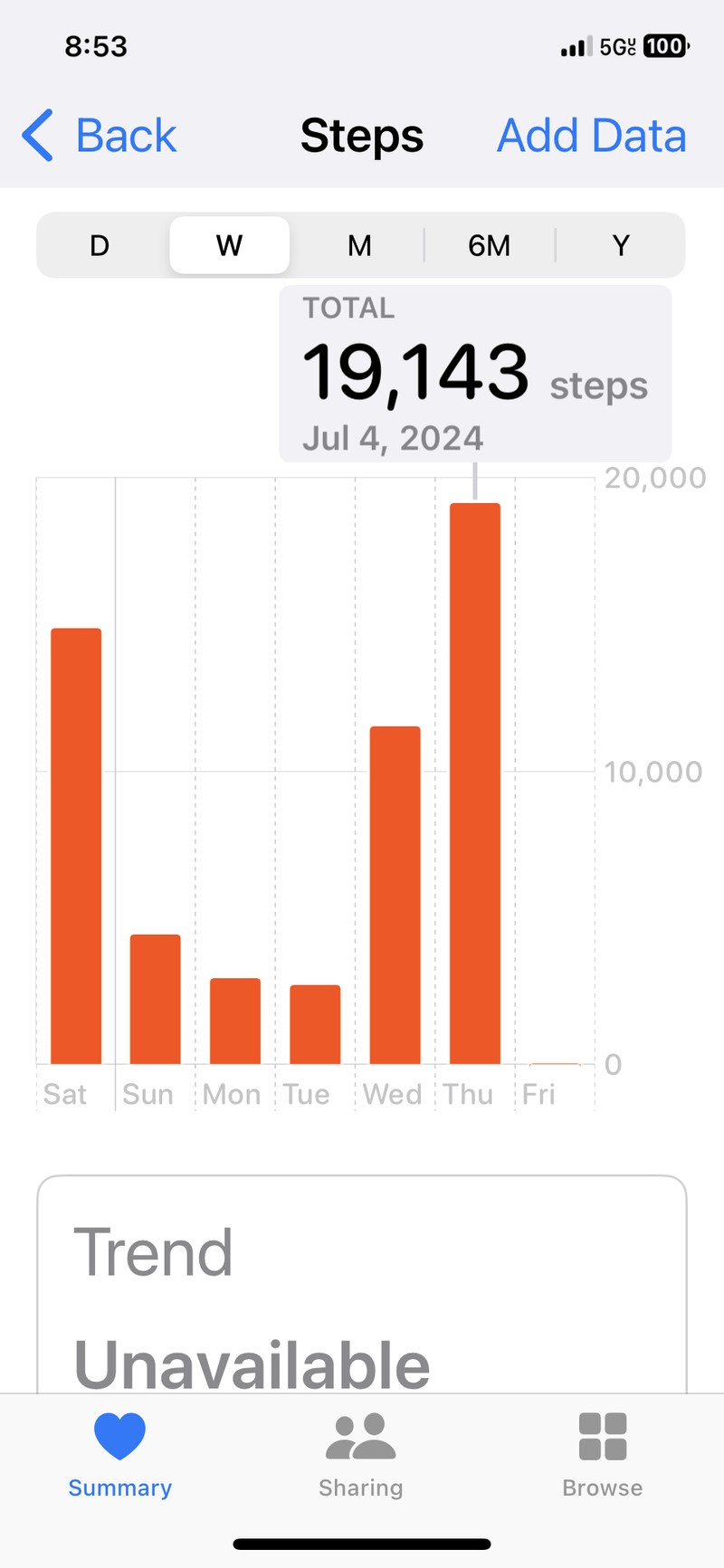This screenshot has height=1568, width=724.
Task: Select Tuesday's step bar
Action: point(315,1024)
